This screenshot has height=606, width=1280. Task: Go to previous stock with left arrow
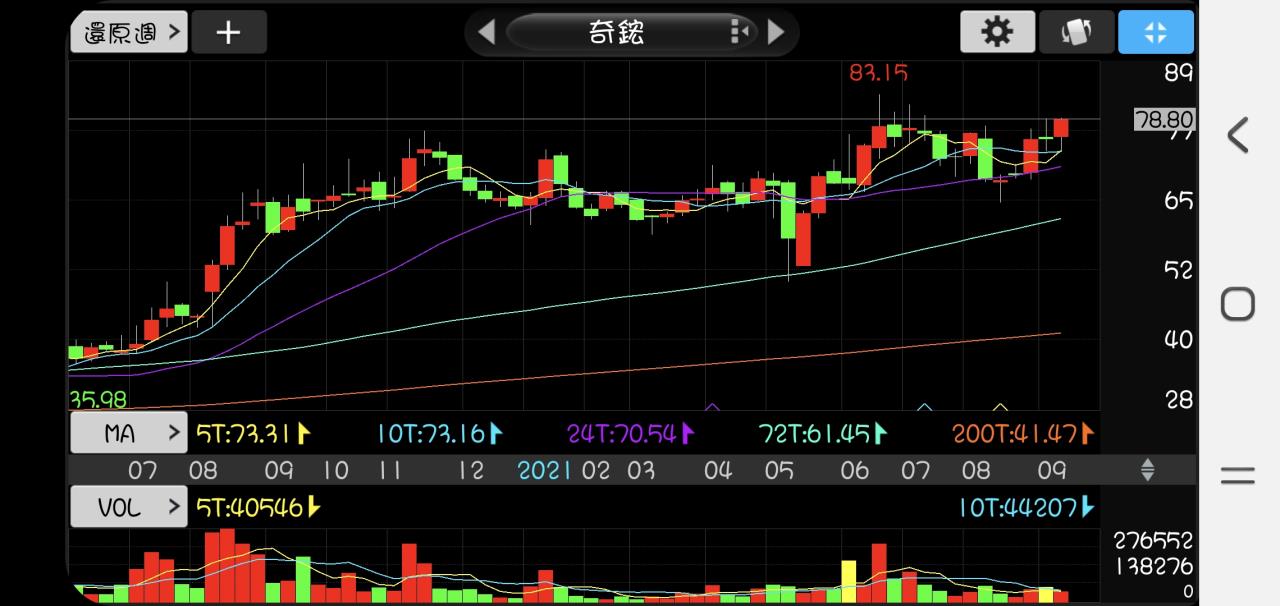click(x=486, y=32)
